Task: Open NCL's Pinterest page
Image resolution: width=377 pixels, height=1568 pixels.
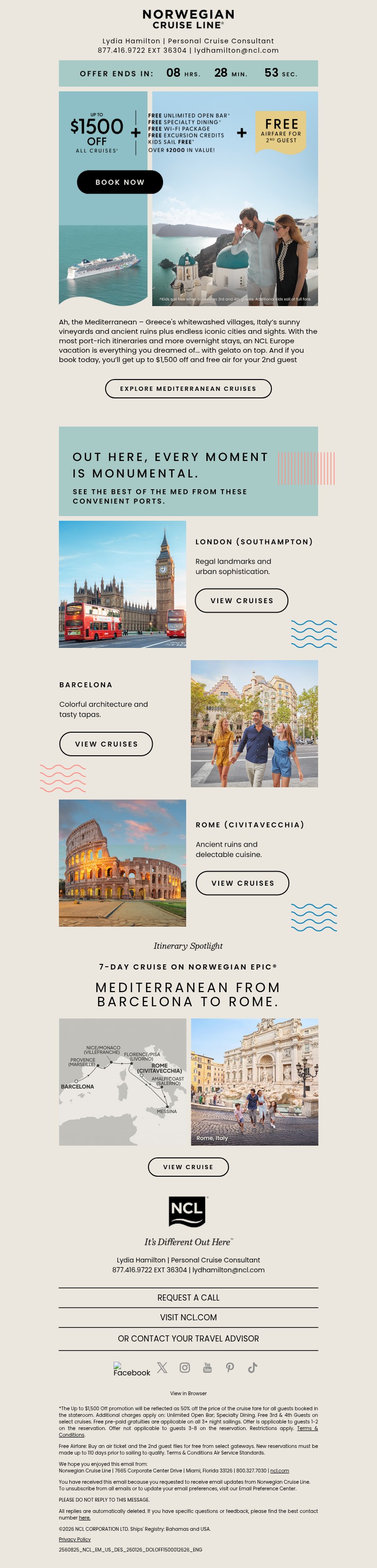Action: click(x=229, y=1368)
